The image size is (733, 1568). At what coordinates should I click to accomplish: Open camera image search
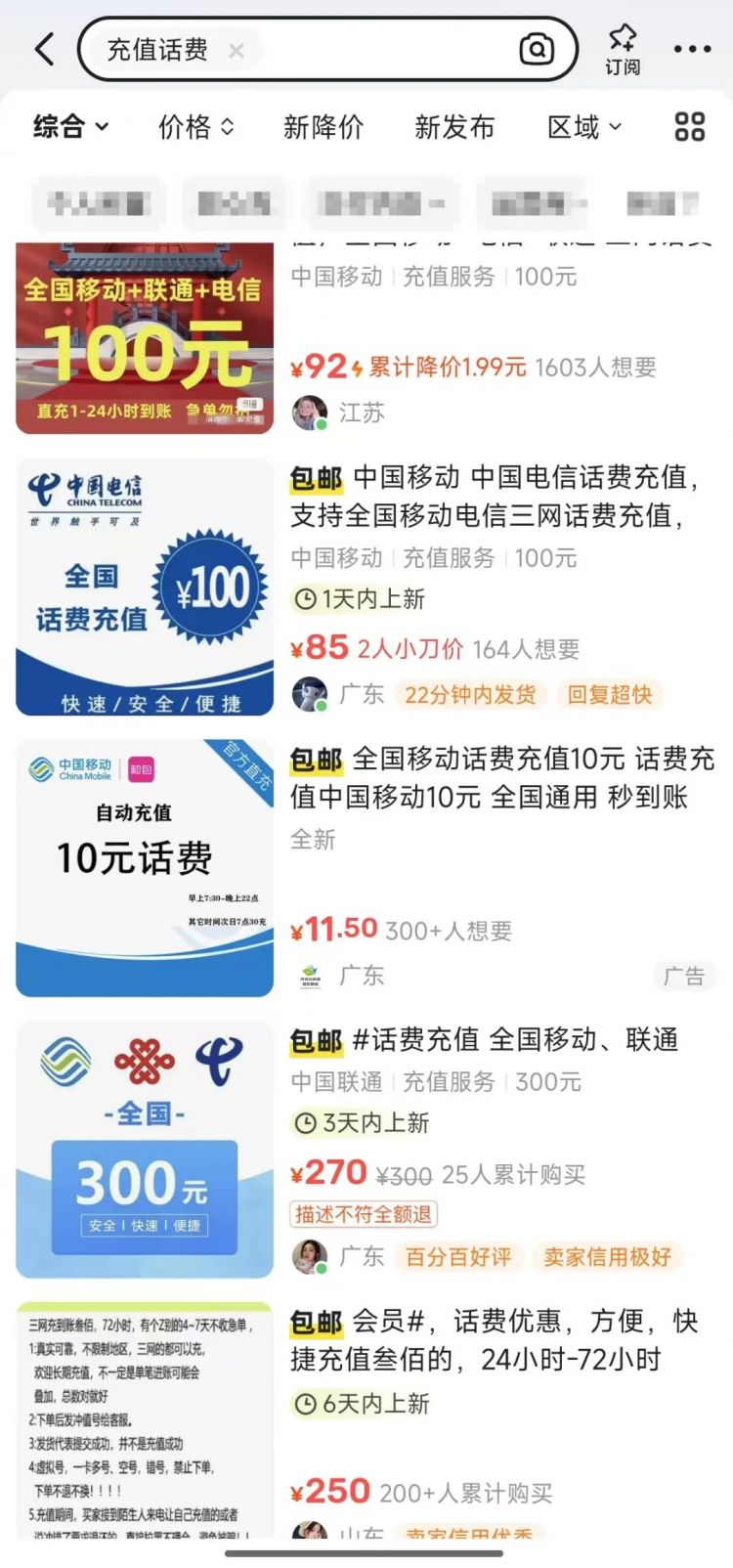536,49
